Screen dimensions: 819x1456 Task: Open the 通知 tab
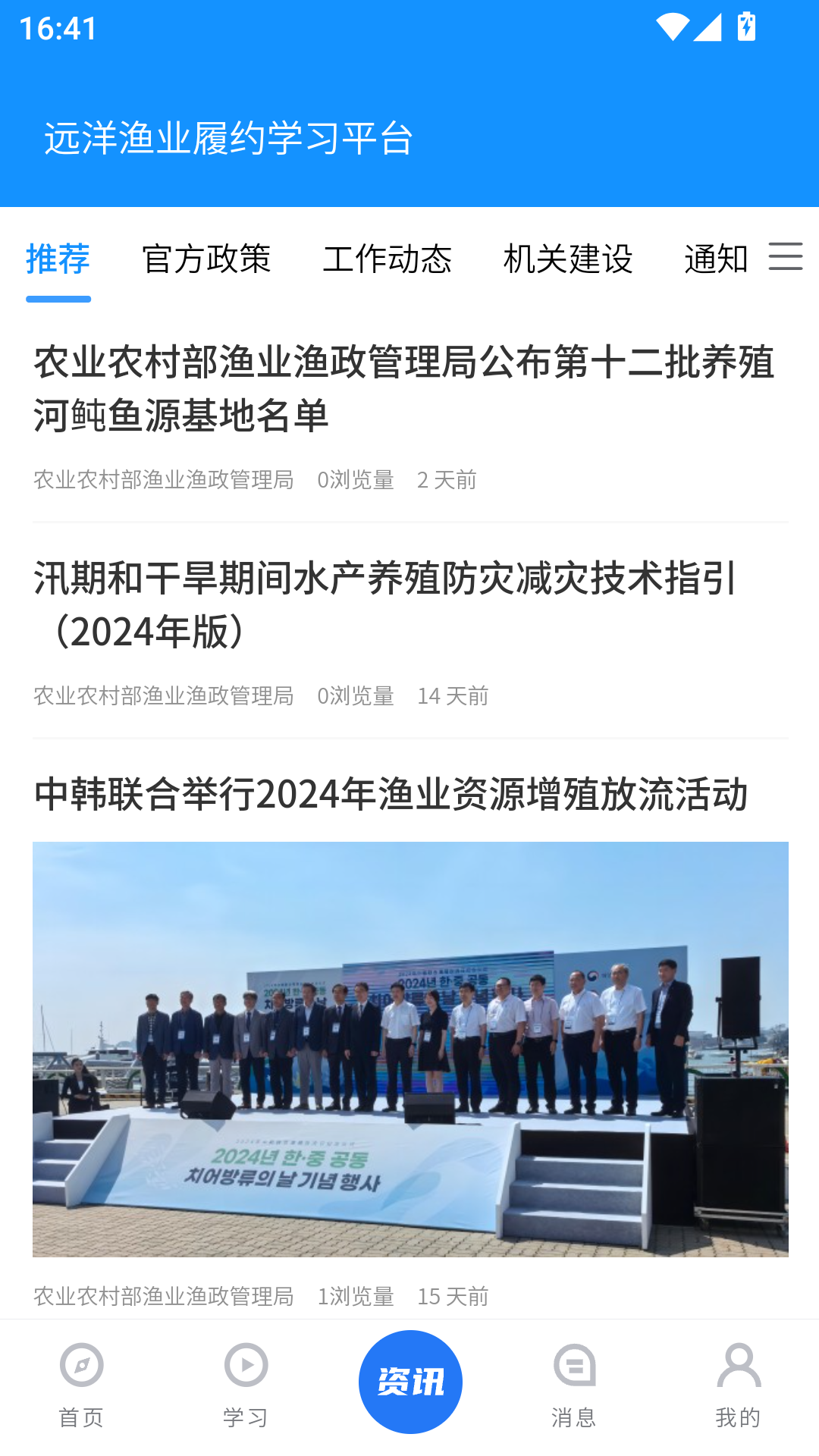click(715, 259)
